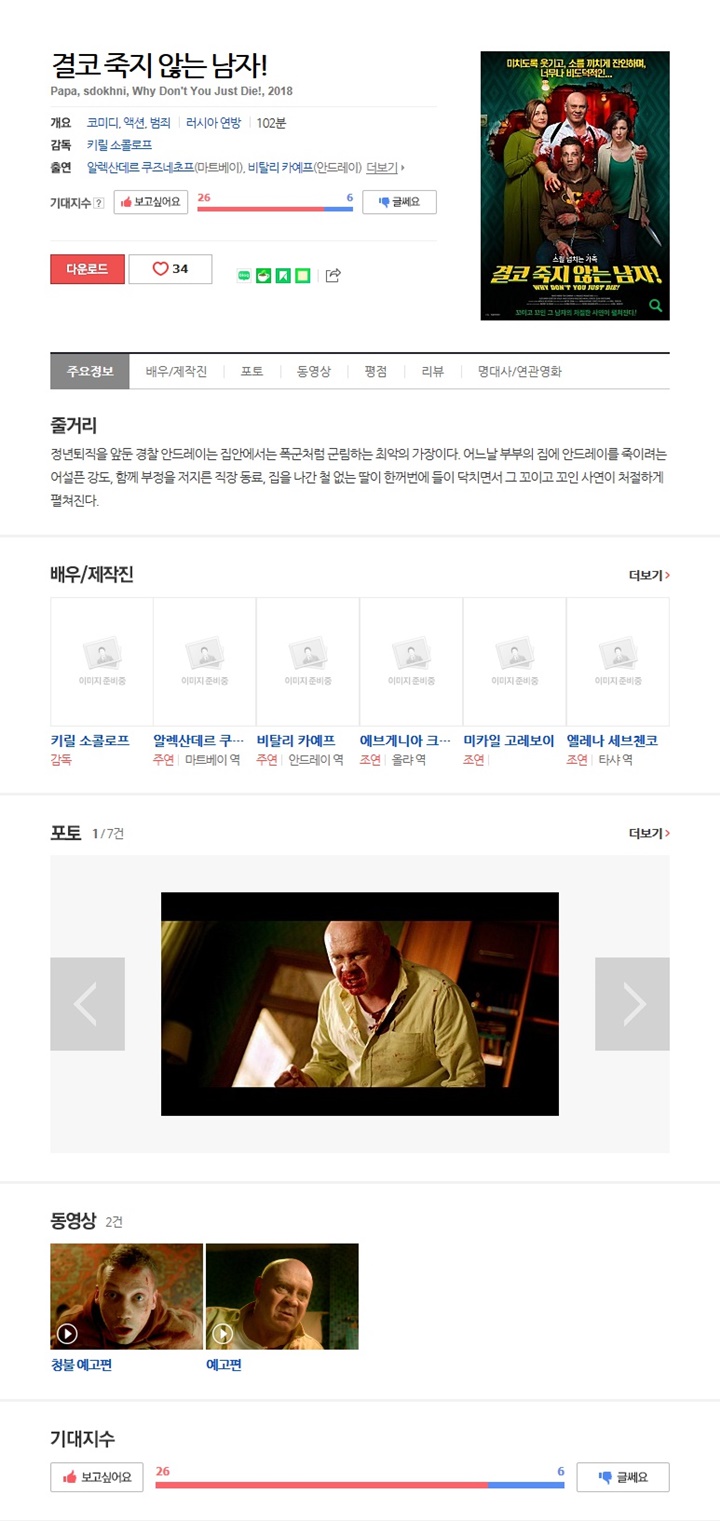Screen dimensions: 720x1521
Task: Open 더보기 in the 포토 section
Action: [649, 833]
